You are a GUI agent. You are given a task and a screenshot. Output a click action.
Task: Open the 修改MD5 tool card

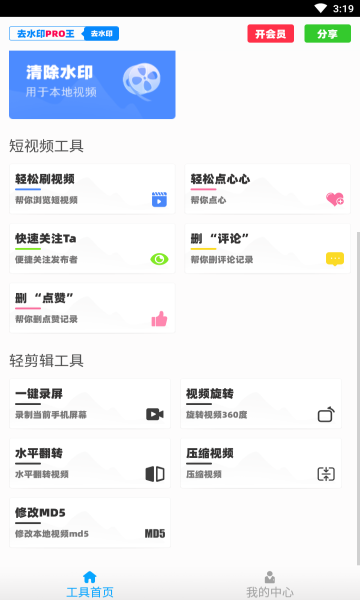point(90,523)
